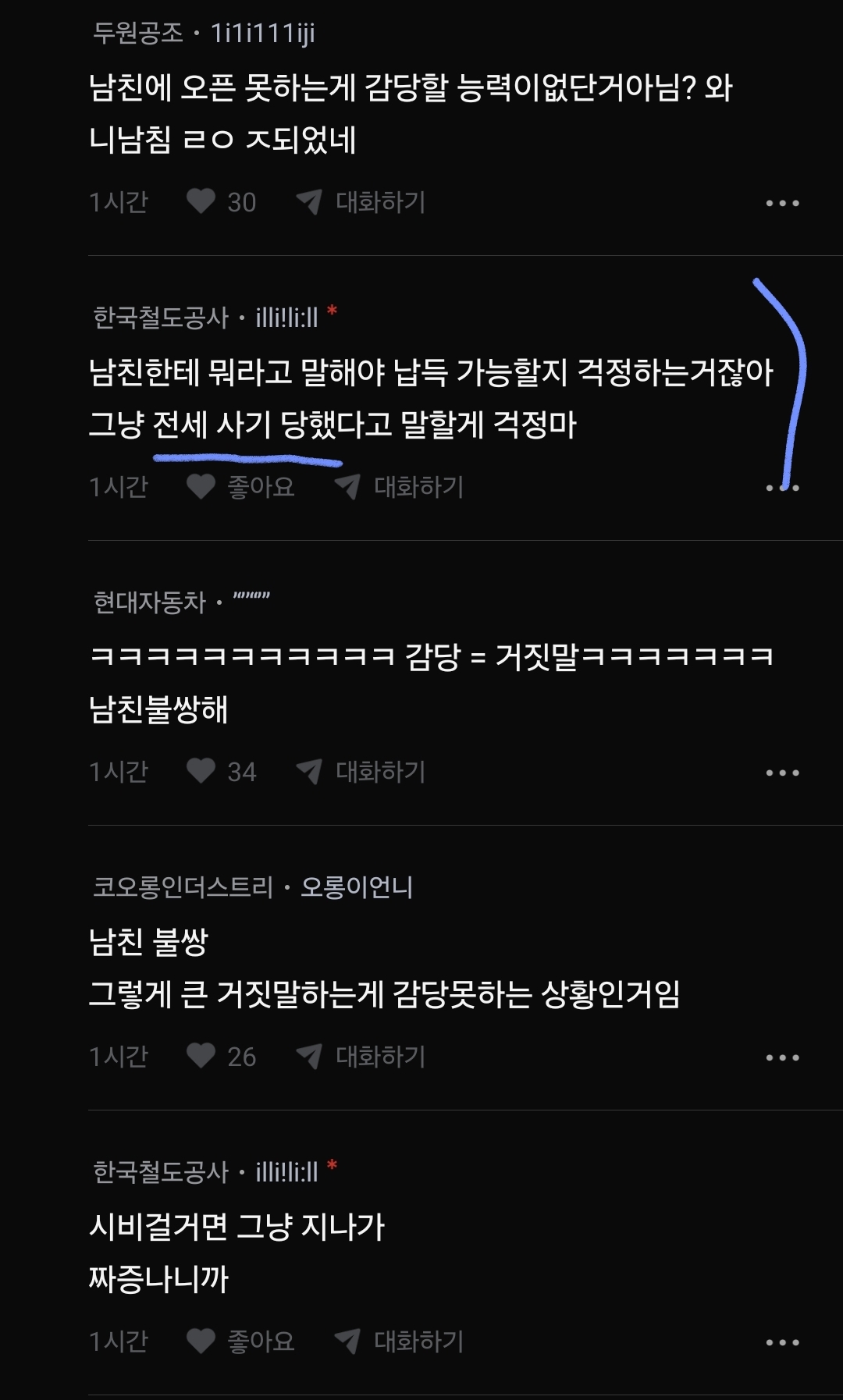
Task: Open the overflow menu on the 현대자동차 comment
Action: tap(782, 773)
